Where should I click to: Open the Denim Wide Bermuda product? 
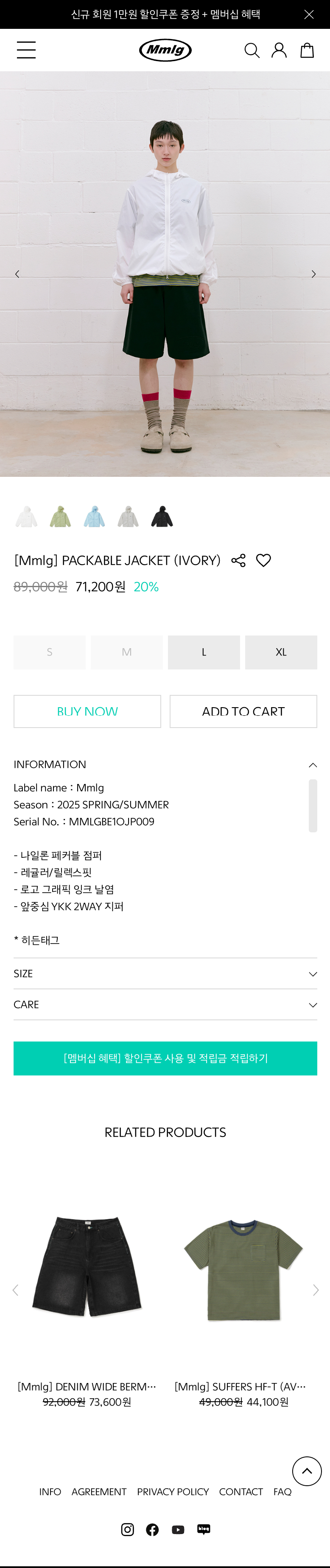pyautogui.click(x=87, y=1266)
